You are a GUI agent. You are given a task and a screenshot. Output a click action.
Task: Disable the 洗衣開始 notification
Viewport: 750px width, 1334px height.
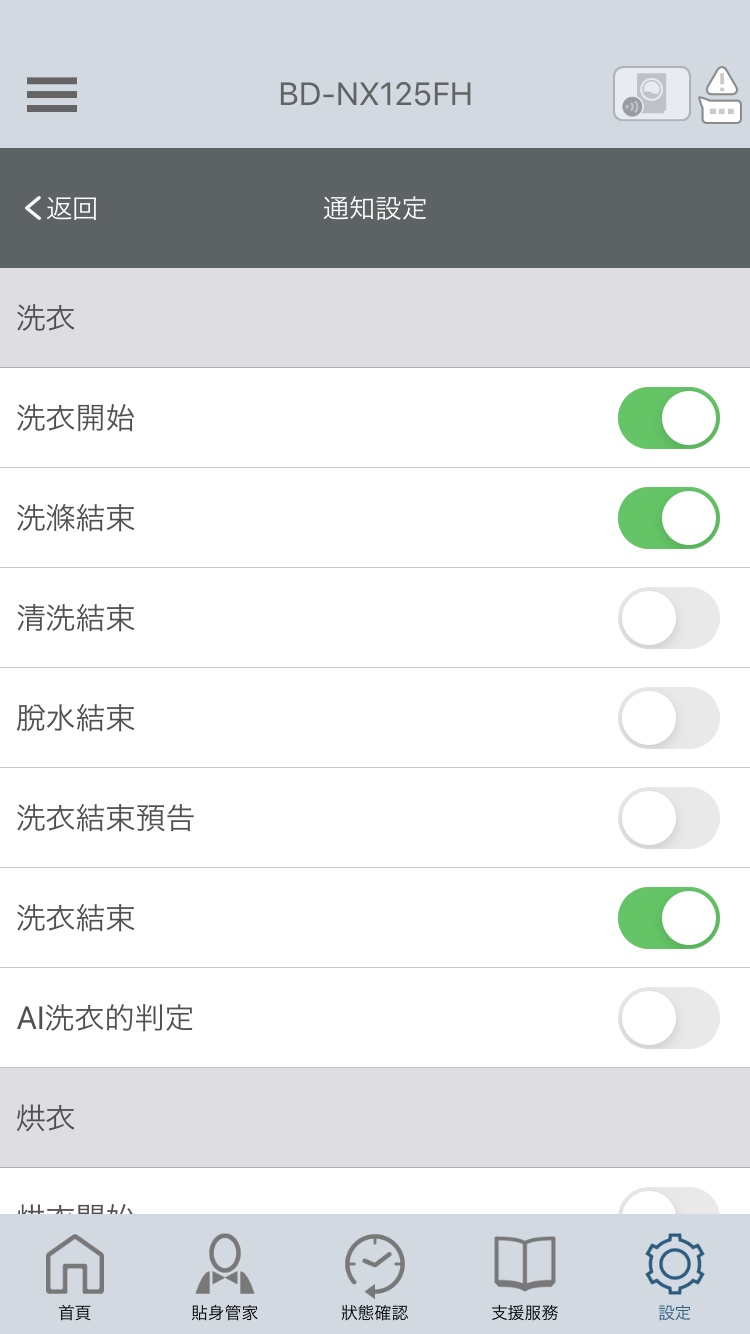pos(669,418)
